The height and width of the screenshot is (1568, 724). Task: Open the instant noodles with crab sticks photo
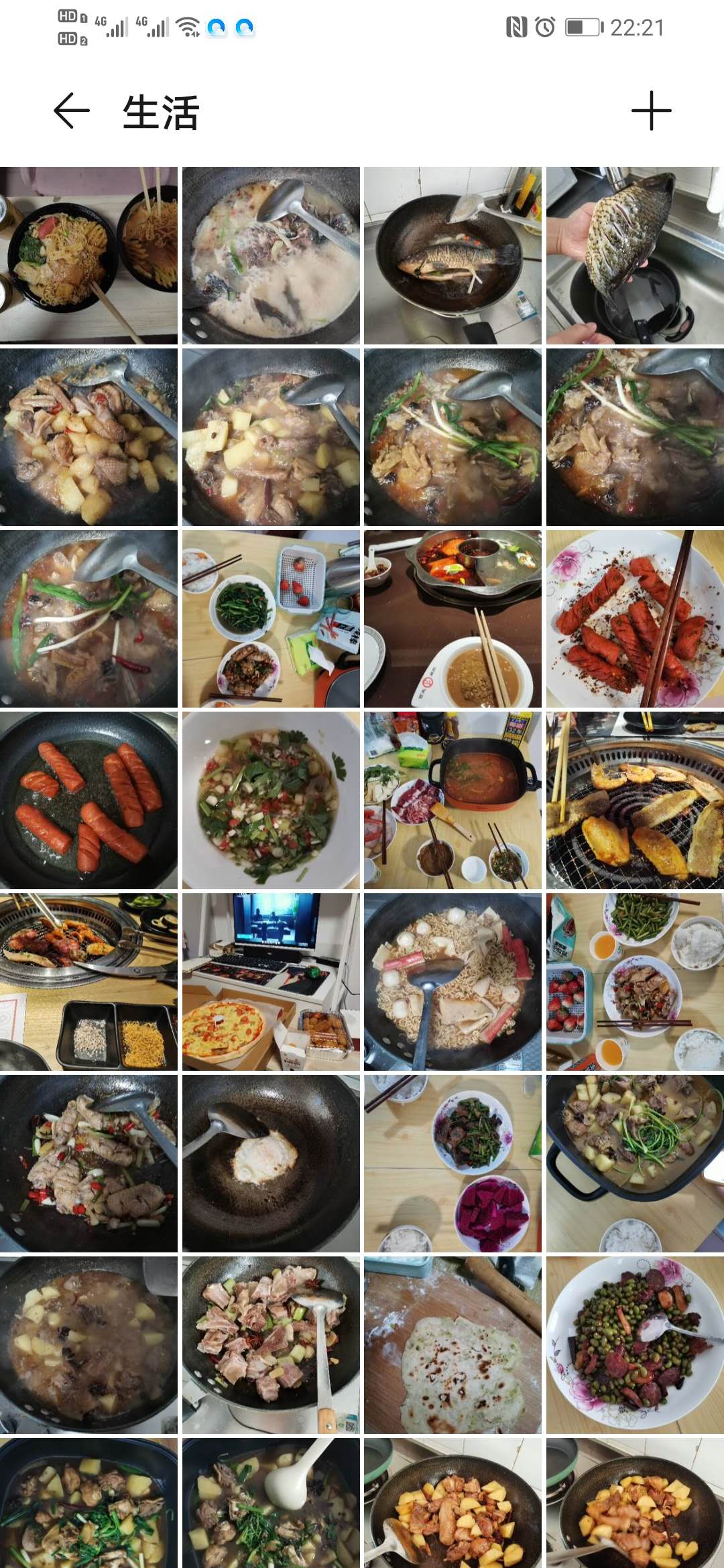452,982
